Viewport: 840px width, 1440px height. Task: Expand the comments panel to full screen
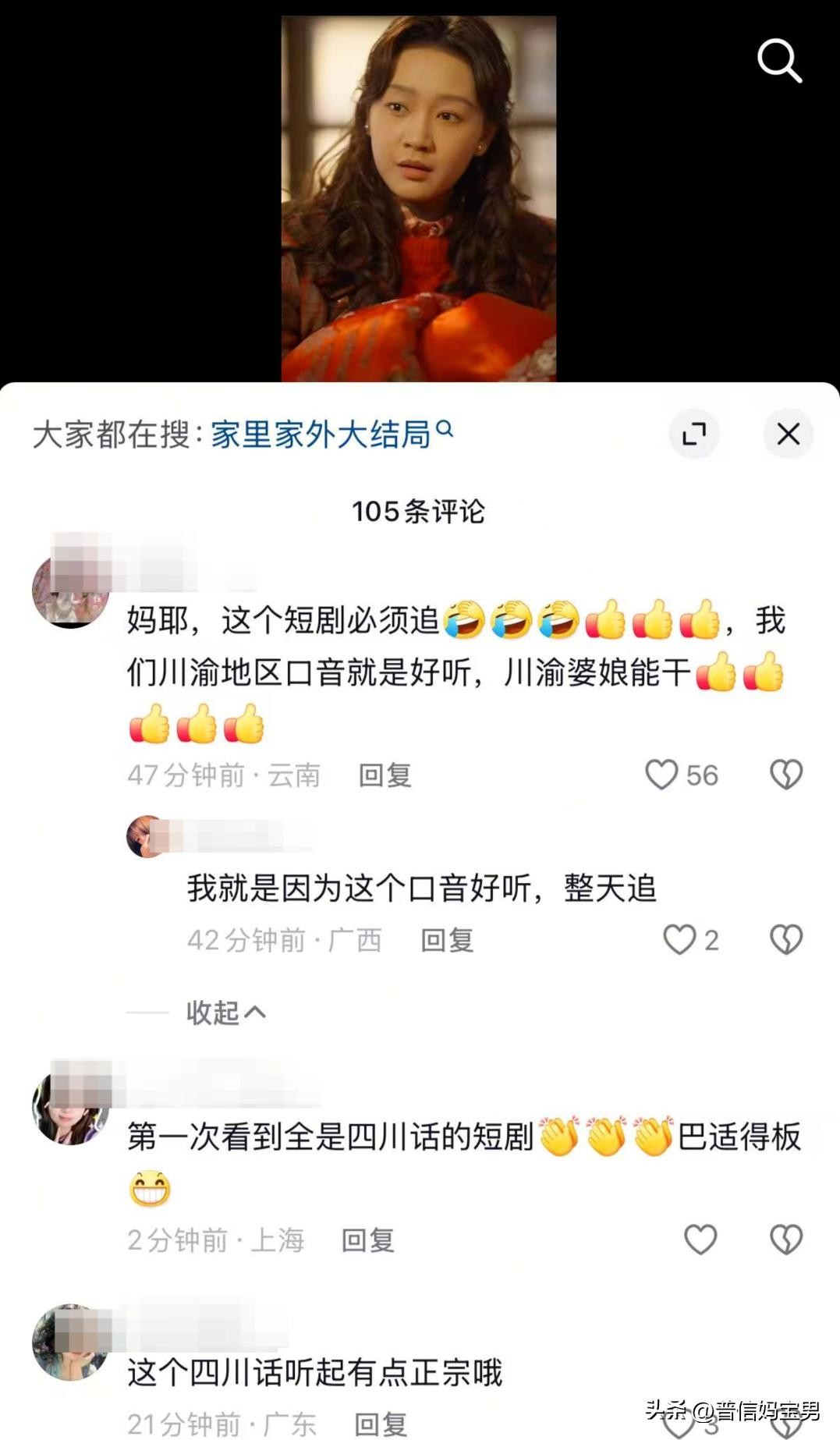[693, 434]
